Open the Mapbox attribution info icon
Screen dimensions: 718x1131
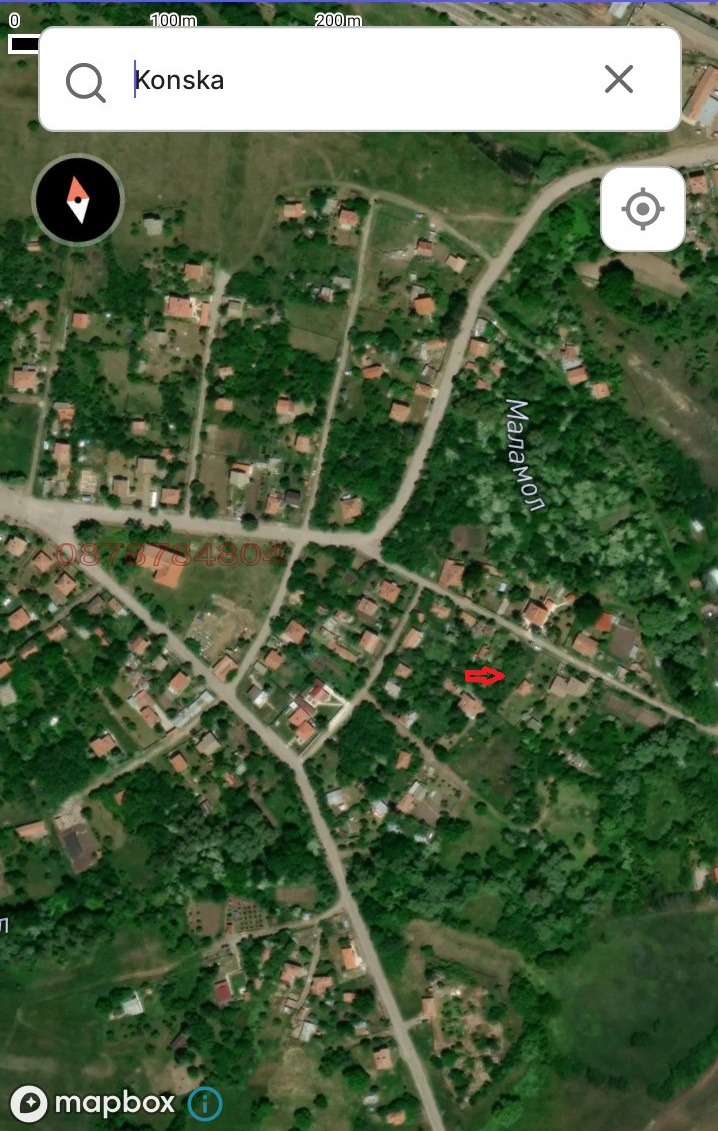click(205, 1104)
